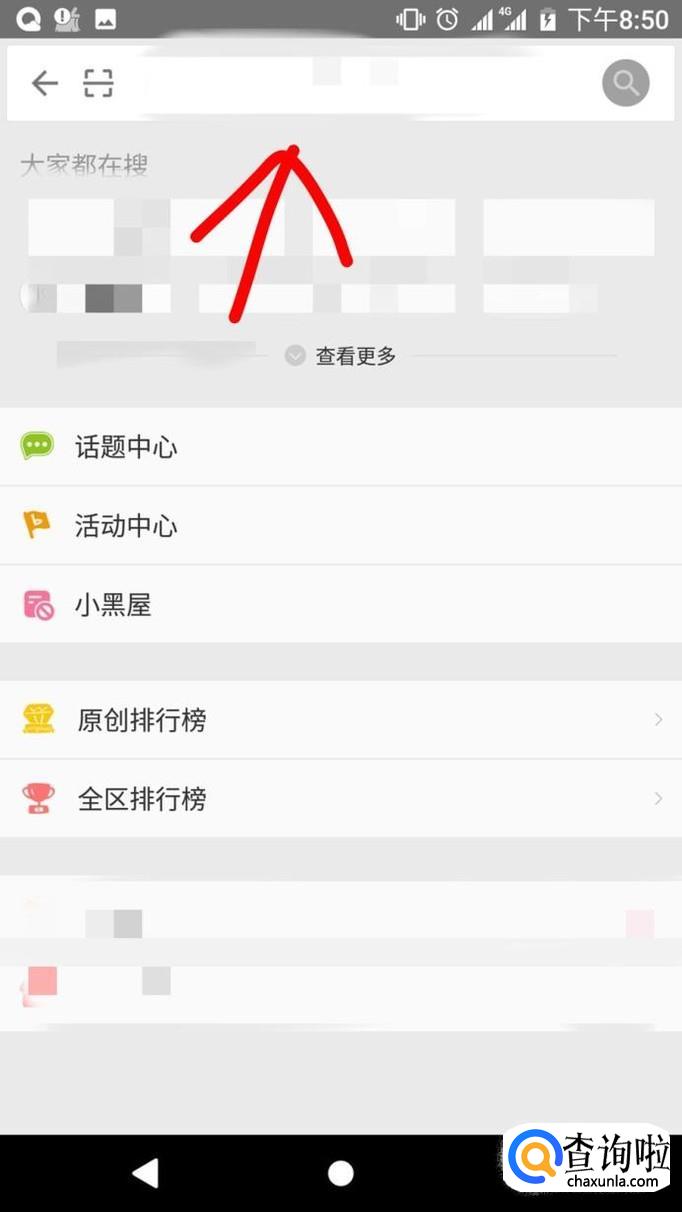Tap the magnifier search button
Screen dimensions: 682x1212
pos(625,83)
